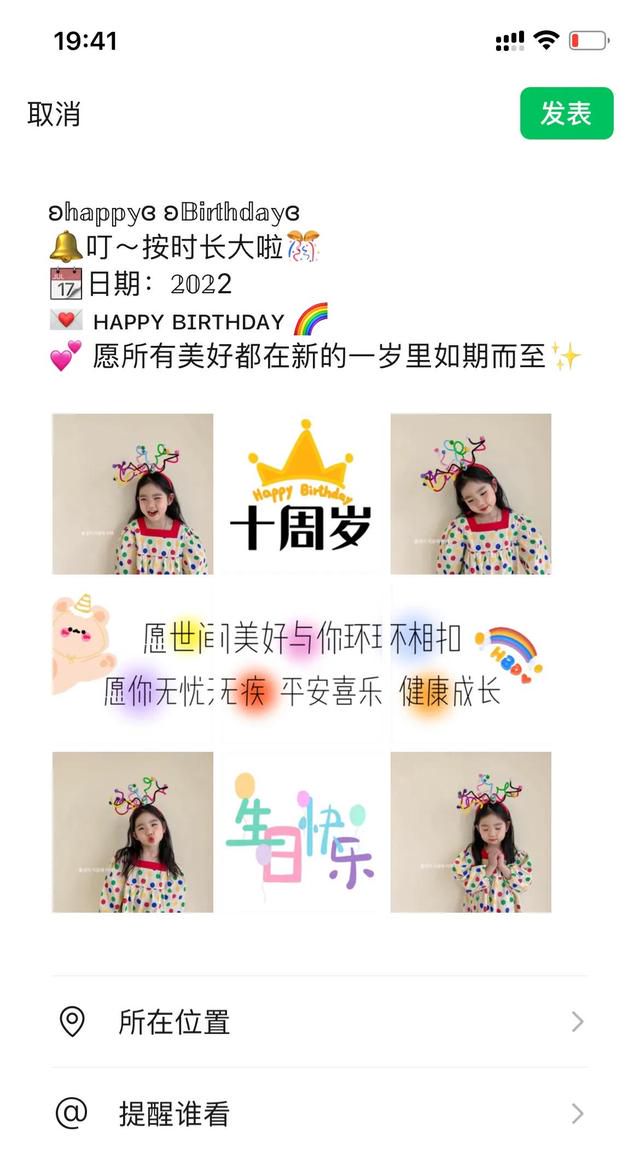This screenshot has width=640, height=1154.
Task: View the girl photo with praying hands
Action: coord(470,832)
